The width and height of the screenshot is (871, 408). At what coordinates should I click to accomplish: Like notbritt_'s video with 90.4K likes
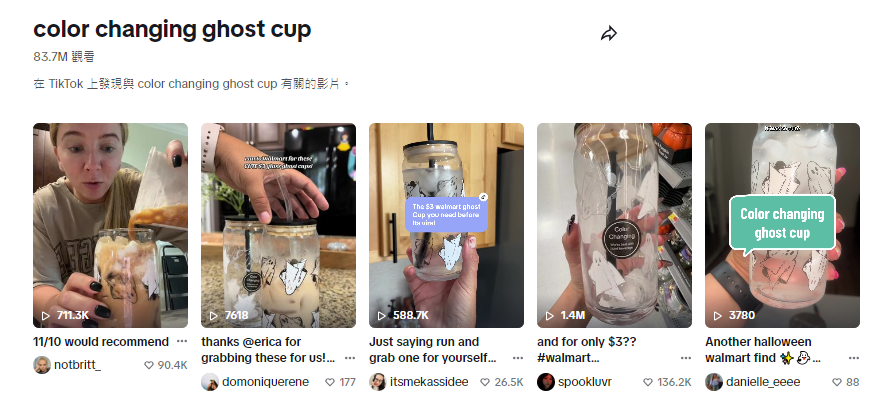(150, 365)
